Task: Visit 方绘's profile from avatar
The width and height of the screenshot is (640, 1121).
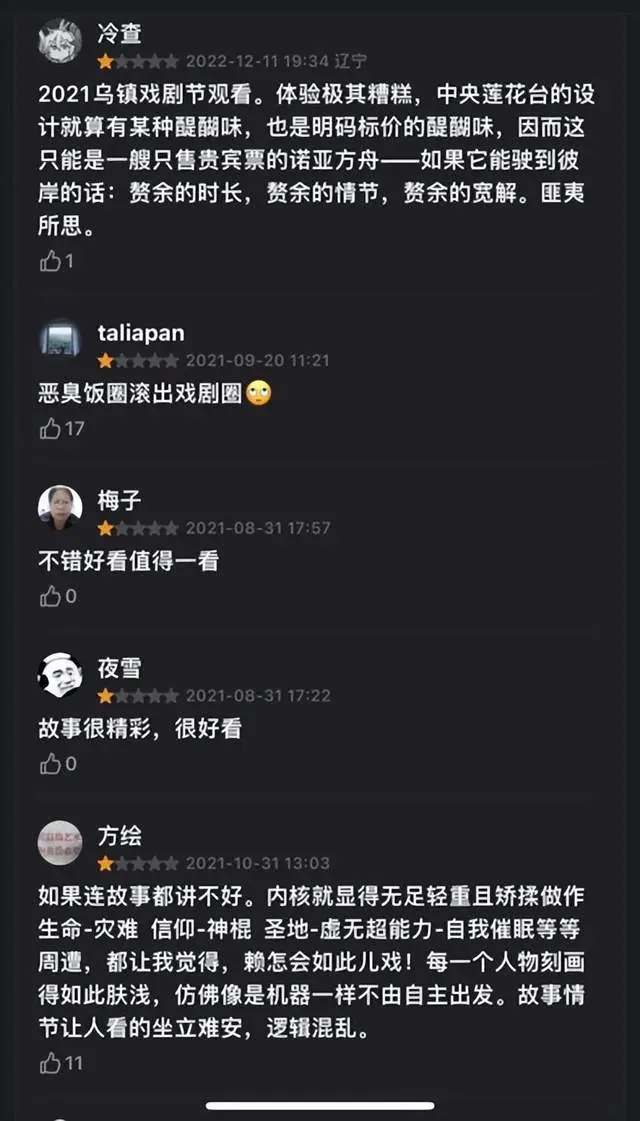Action: tap(60, 843)
